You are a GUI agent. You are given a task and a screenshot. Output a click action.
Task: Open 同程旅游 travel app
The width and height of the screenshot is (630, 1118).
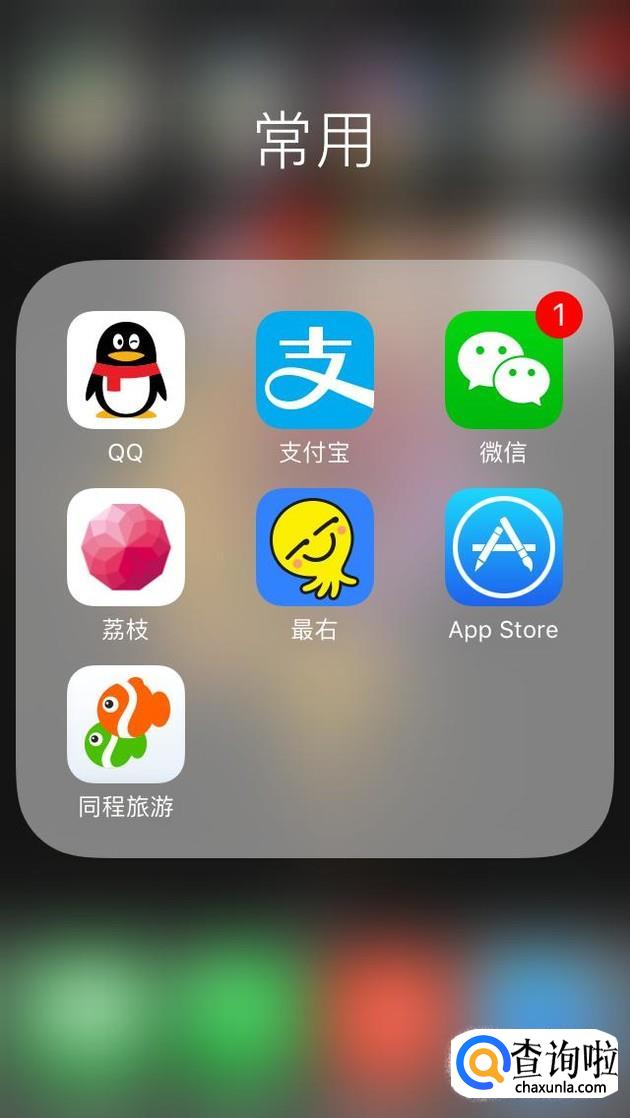click(125, 724)
